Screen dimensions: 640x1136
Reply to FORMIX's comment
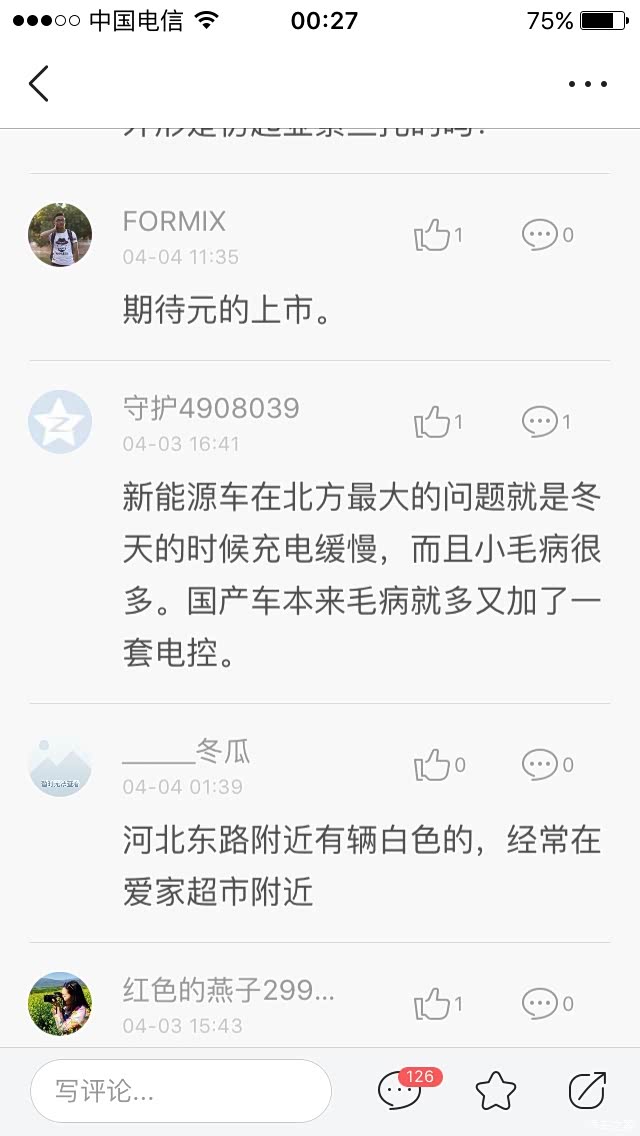[x=540, y=236]
